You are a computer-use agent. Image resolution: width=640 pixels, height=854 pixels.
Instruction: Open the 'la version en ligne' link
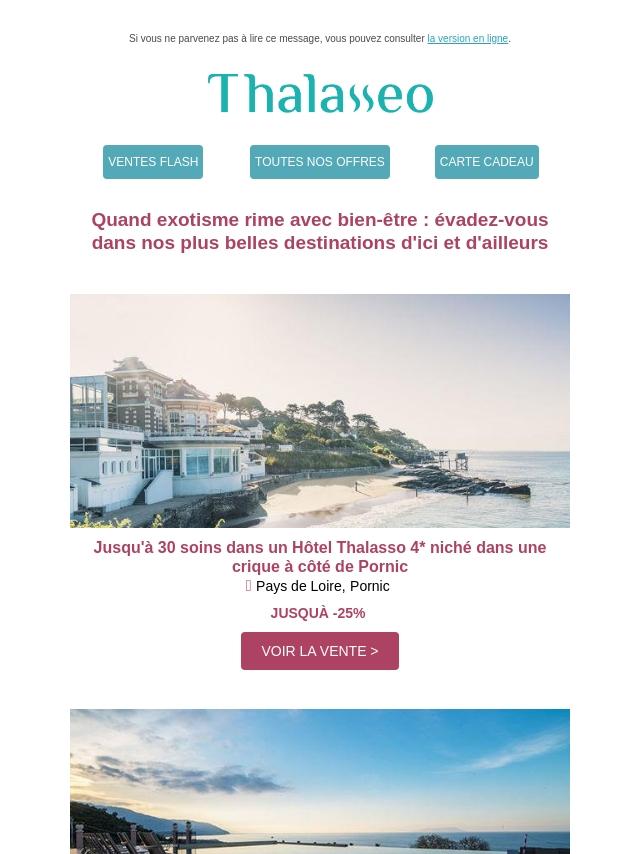(x=467, y=39)
